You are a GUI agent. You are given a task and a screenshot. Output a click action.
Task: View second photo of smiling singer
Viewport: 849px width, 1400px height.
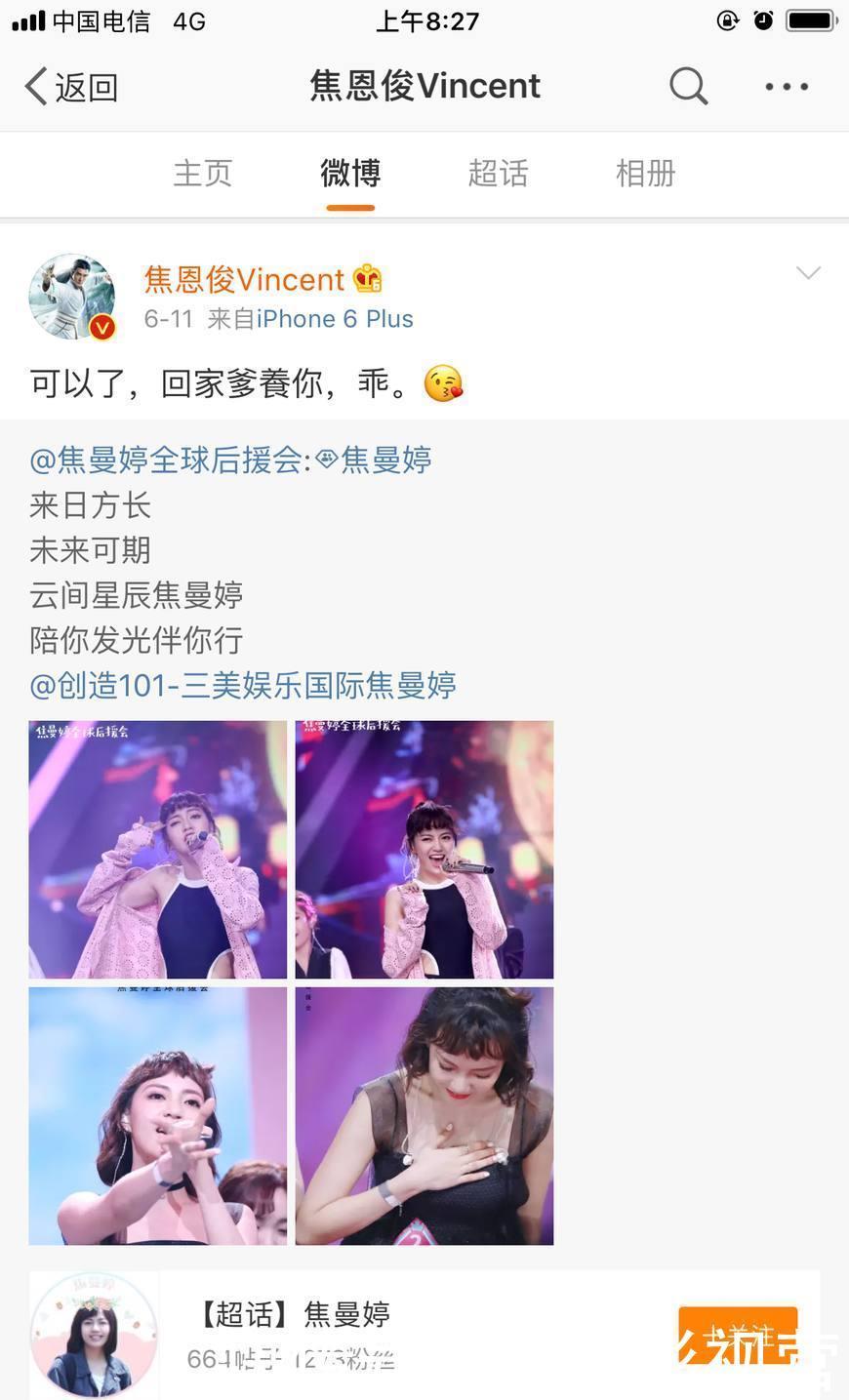(424, 850)
